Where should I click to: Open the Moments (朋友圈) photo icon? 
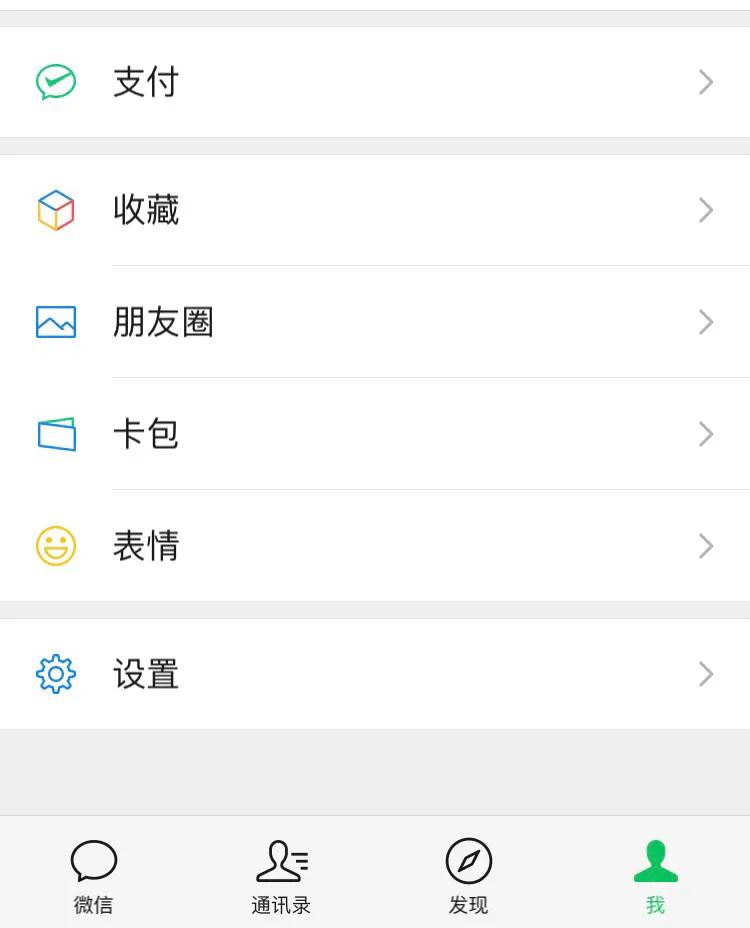point(56,322)
